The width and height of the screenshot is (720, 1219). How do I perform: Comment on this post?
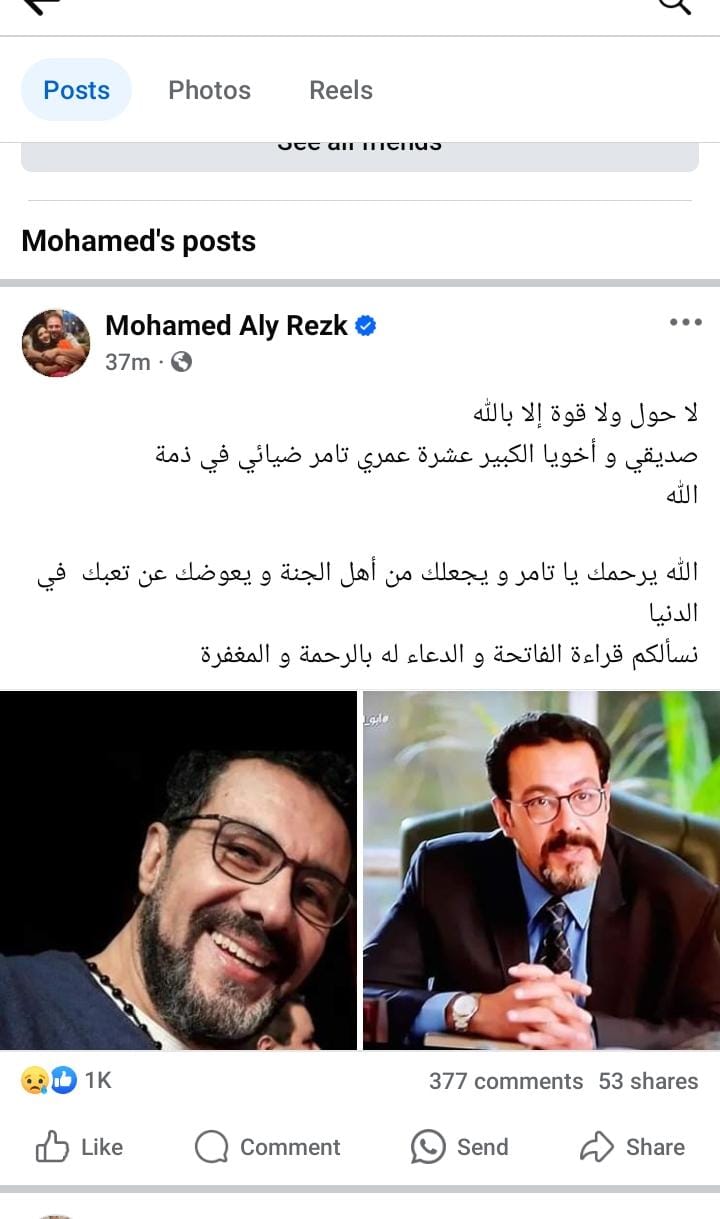[x=268, y=1147]
